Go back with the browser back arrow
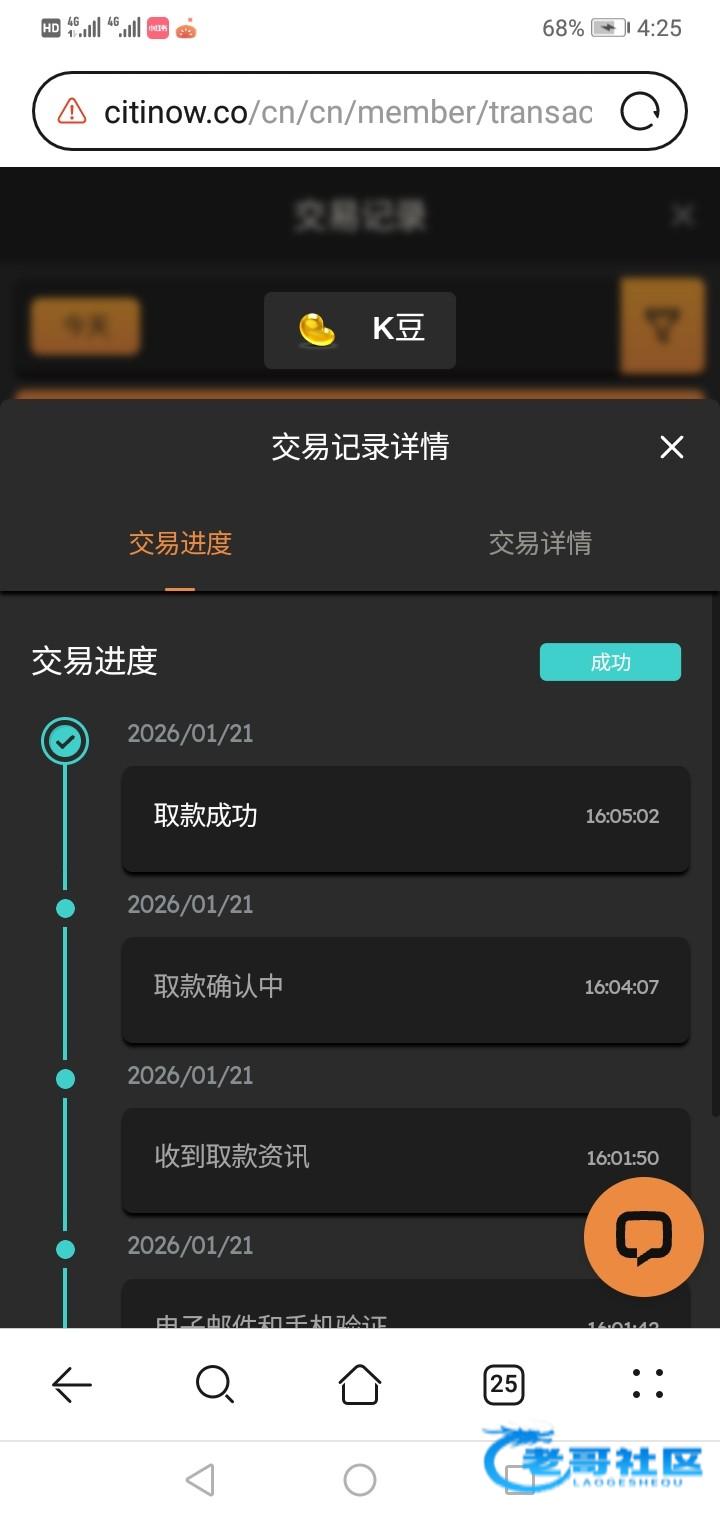 [x=72, y=1385]
